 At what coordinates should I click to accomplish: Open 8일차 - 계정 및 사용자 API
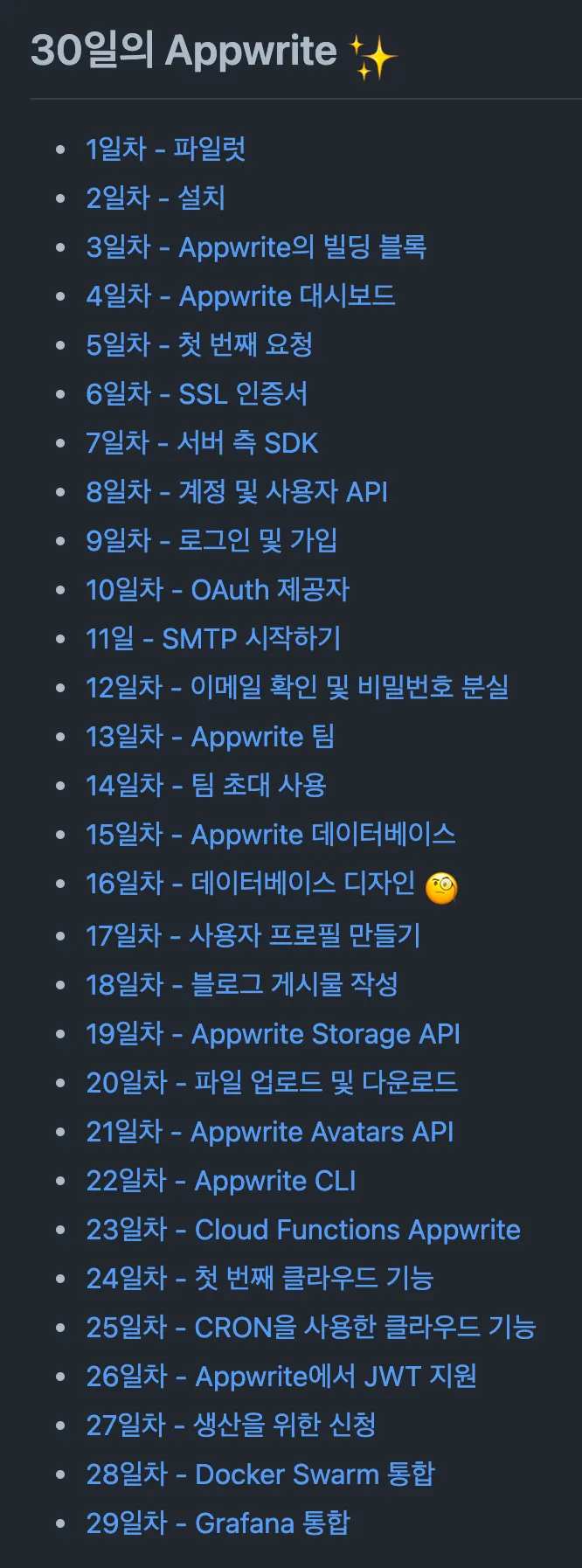point(236,491)
